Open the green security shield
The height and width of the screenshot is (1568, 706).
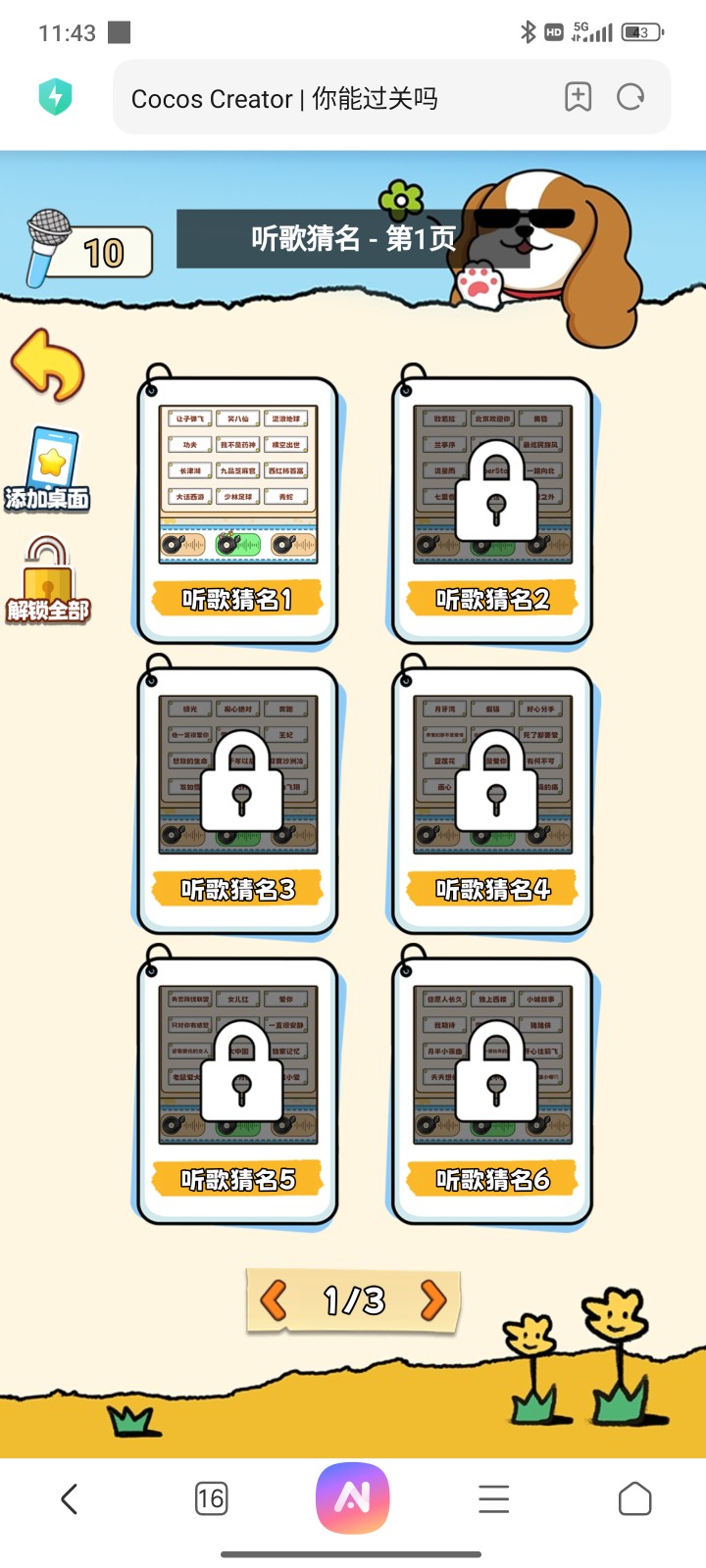click(56, 97)
